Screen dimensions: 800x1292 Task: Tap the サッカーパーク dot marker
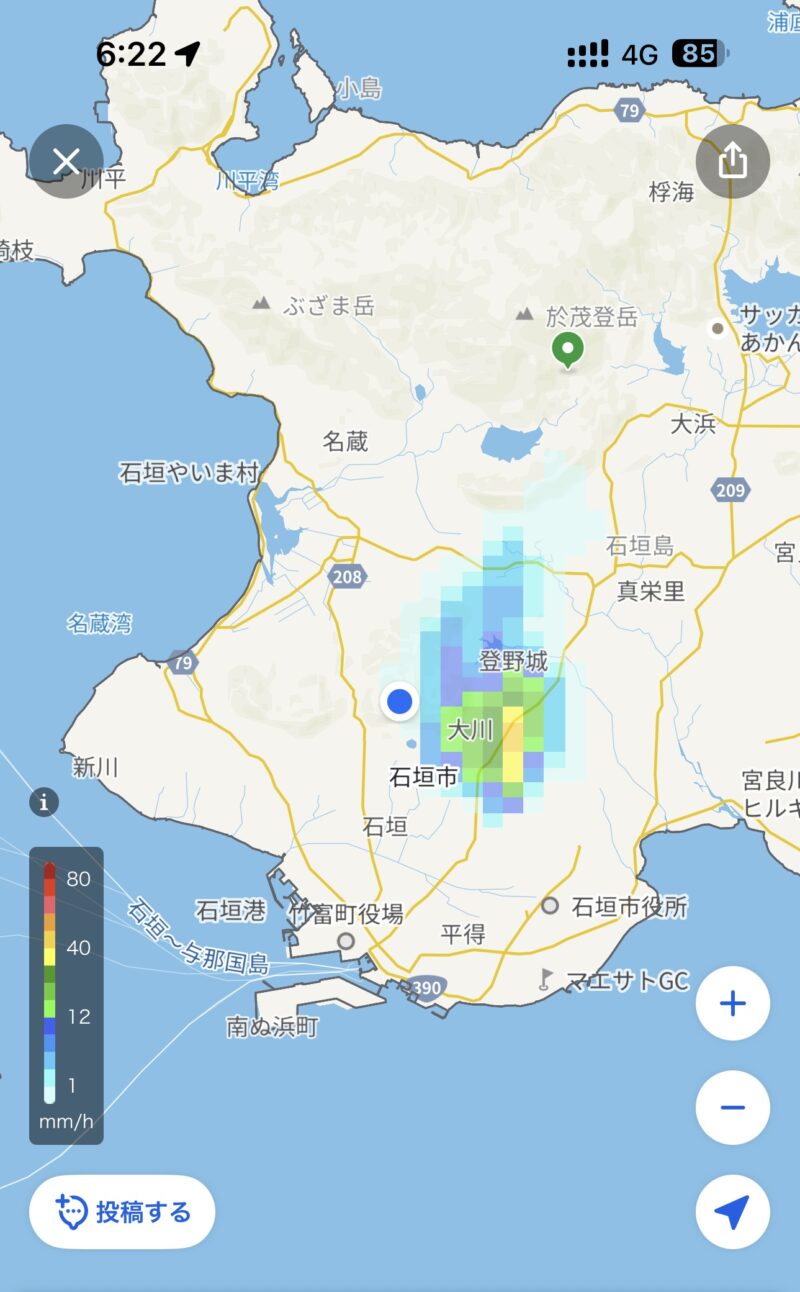click(716, 326)
